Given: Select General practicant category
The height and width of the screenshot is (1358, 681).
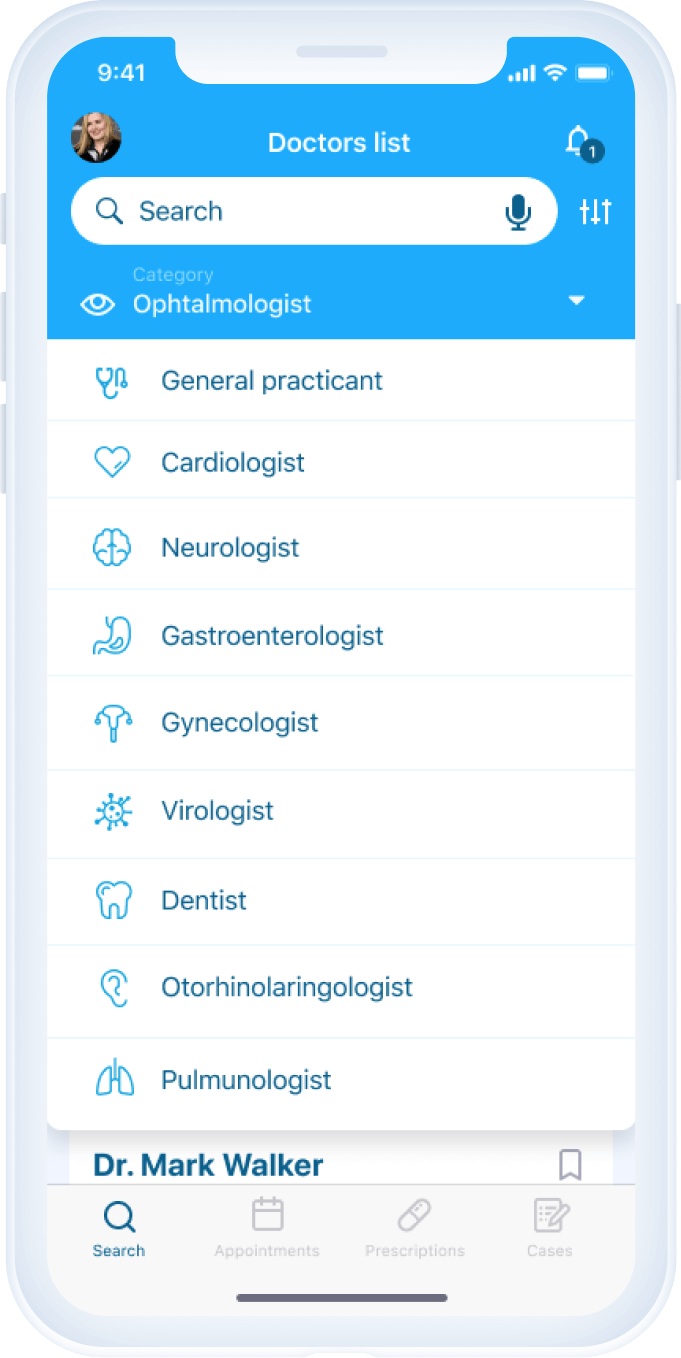Looking at the screenshot, I should point(341,381).
